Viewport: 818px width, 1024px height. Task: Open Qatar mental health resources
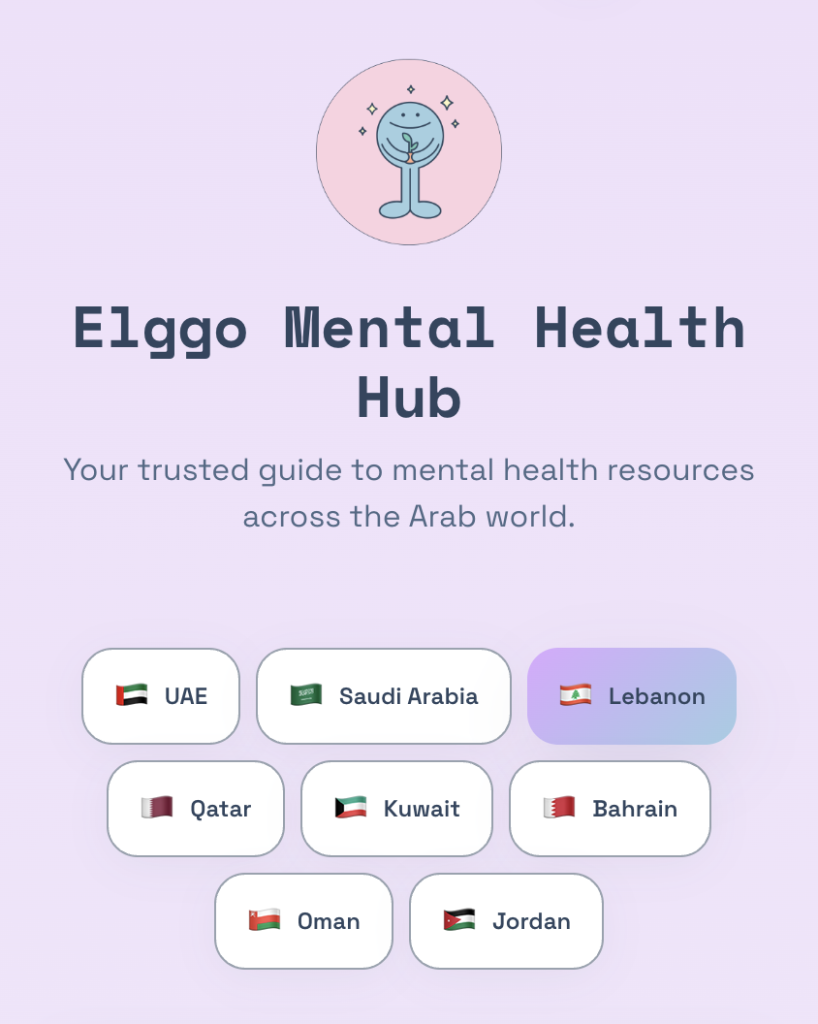(196, 808)
